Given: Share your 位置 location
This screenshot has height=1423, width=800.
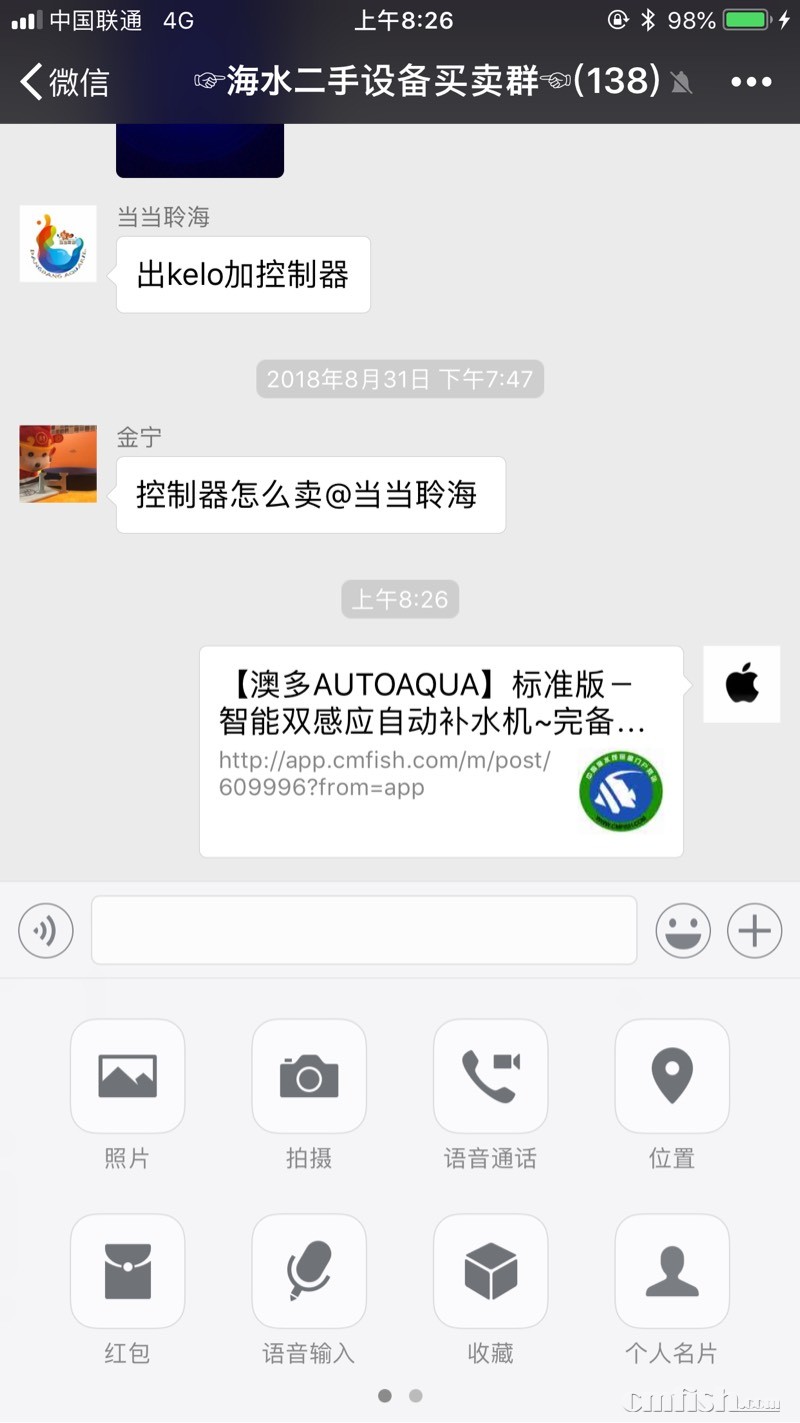Looking at the screenshot, I should click(672, 1076).
